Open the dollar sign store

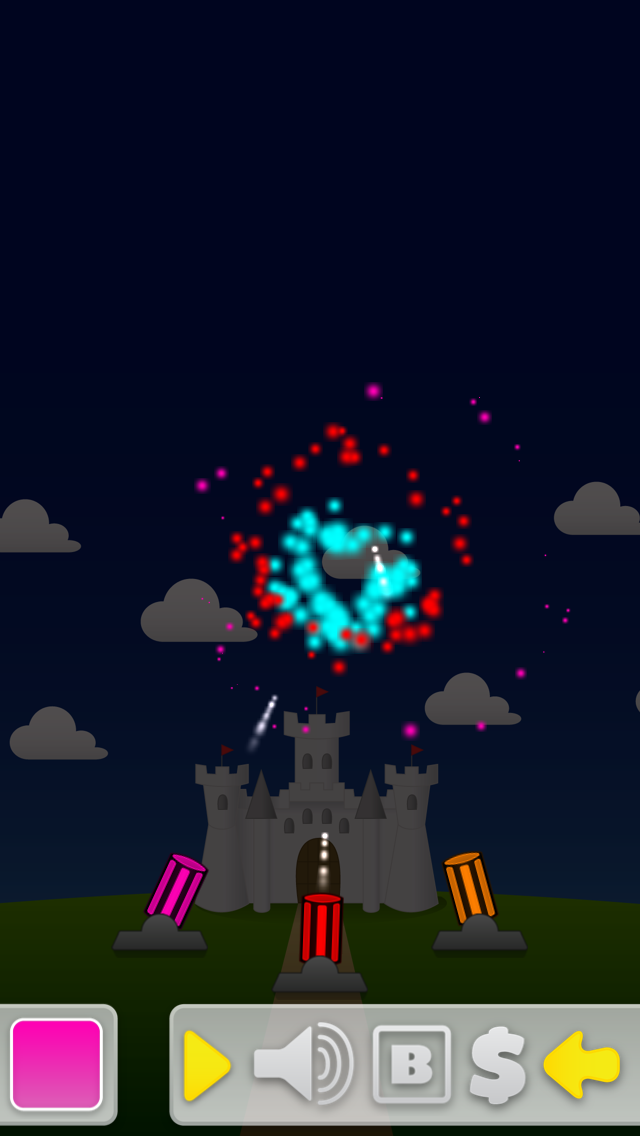498,1065
